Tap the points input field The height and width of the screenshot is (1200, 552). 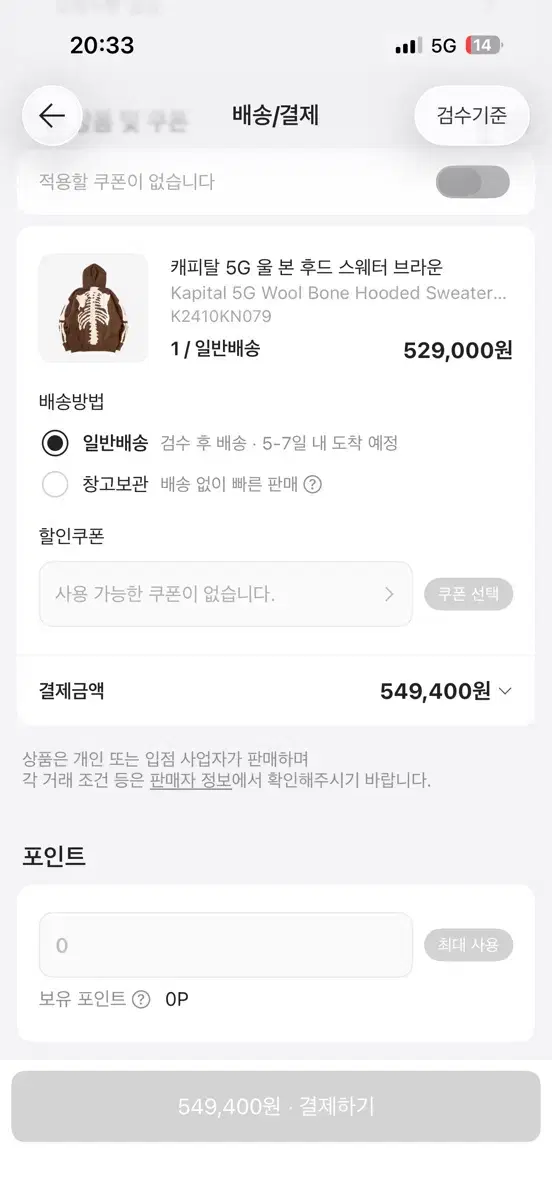[226, 945]
